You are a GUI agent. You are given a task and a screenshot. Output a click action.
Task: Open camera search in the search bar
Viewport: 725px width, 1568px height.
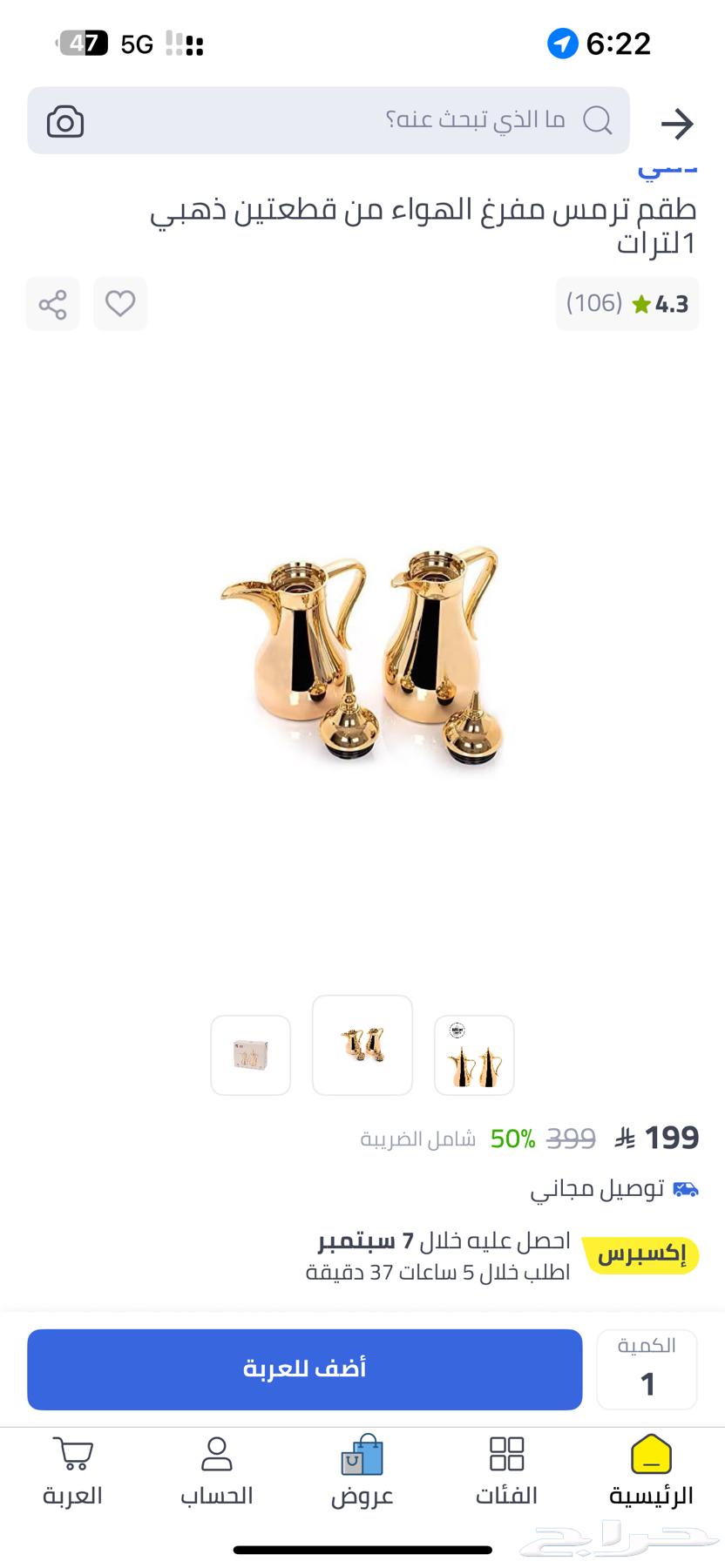coord(65,122)
